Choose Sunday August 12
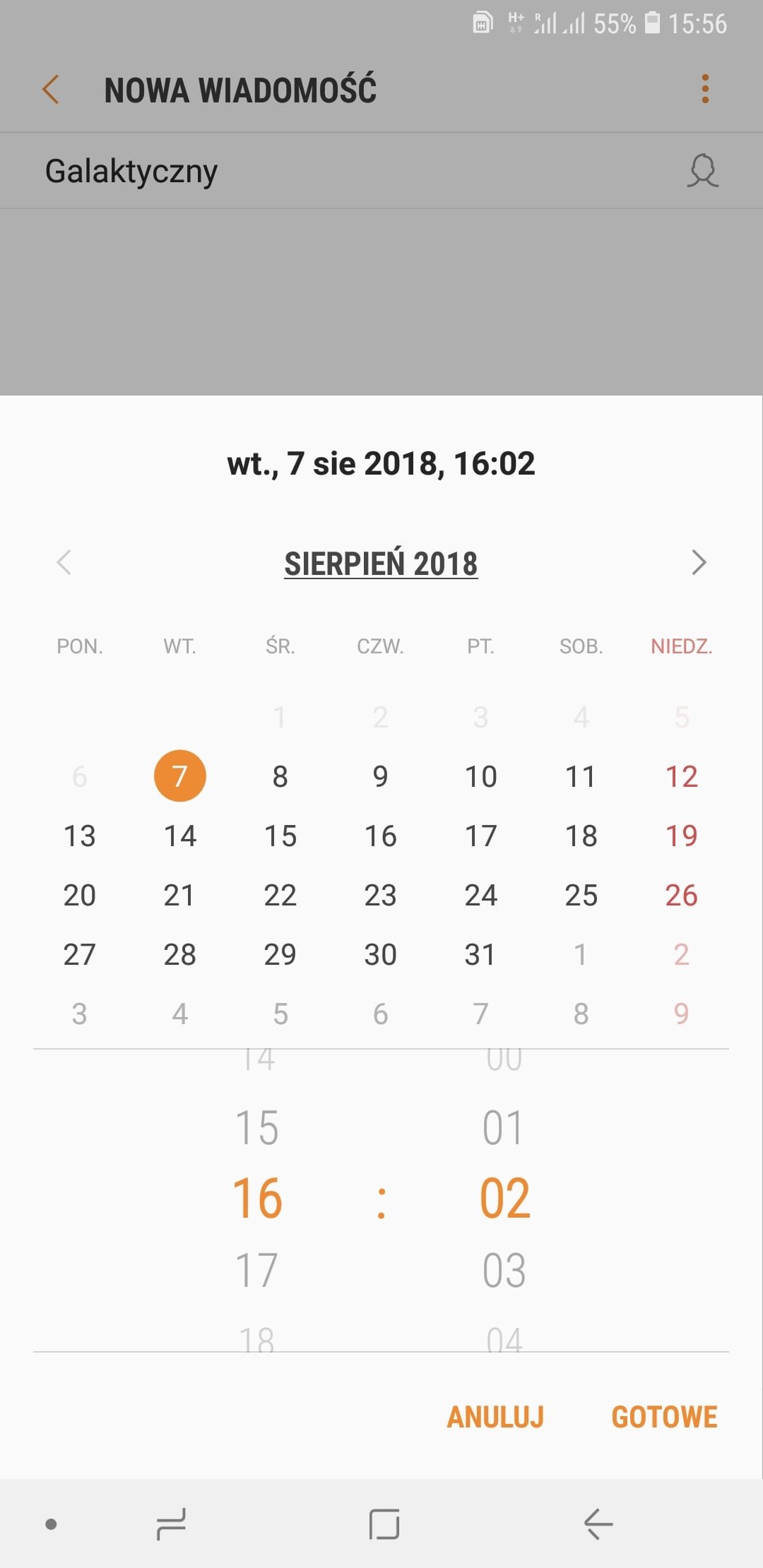The width and height of the screenshot is (763, 1568). (682, 776)
